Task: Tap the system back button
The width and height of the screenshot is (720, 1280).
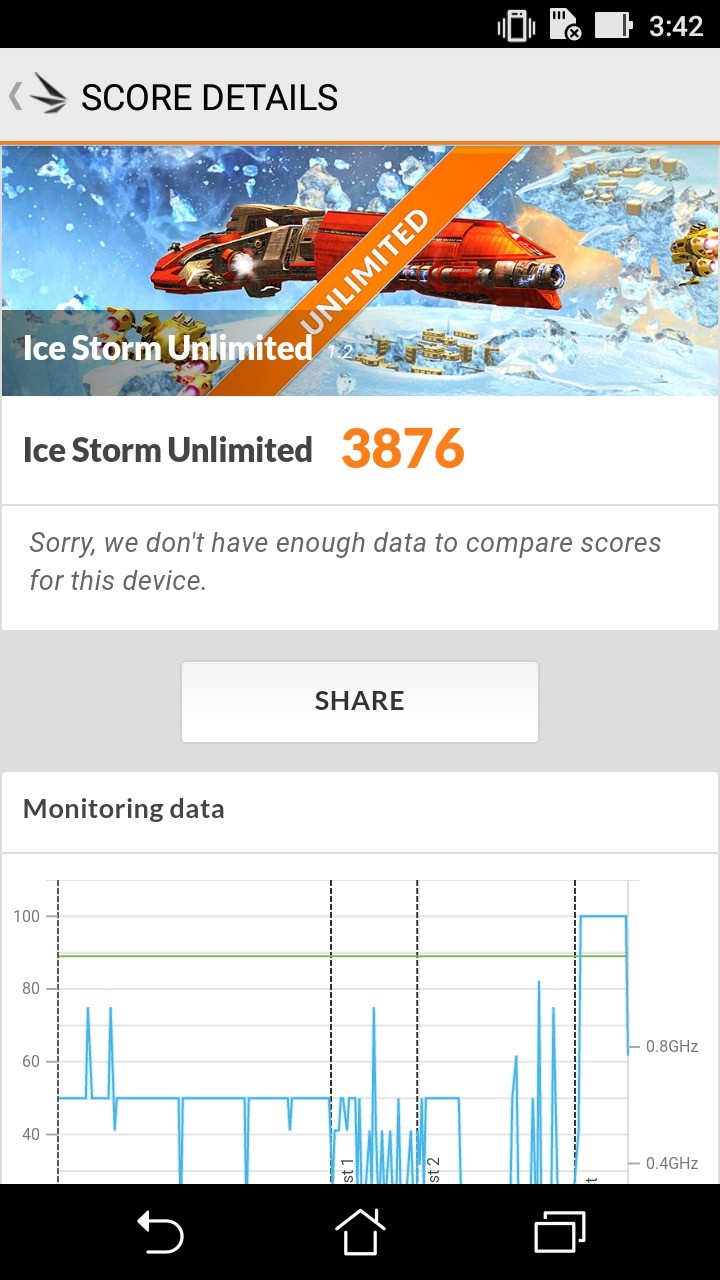Action: point(160,1231)
